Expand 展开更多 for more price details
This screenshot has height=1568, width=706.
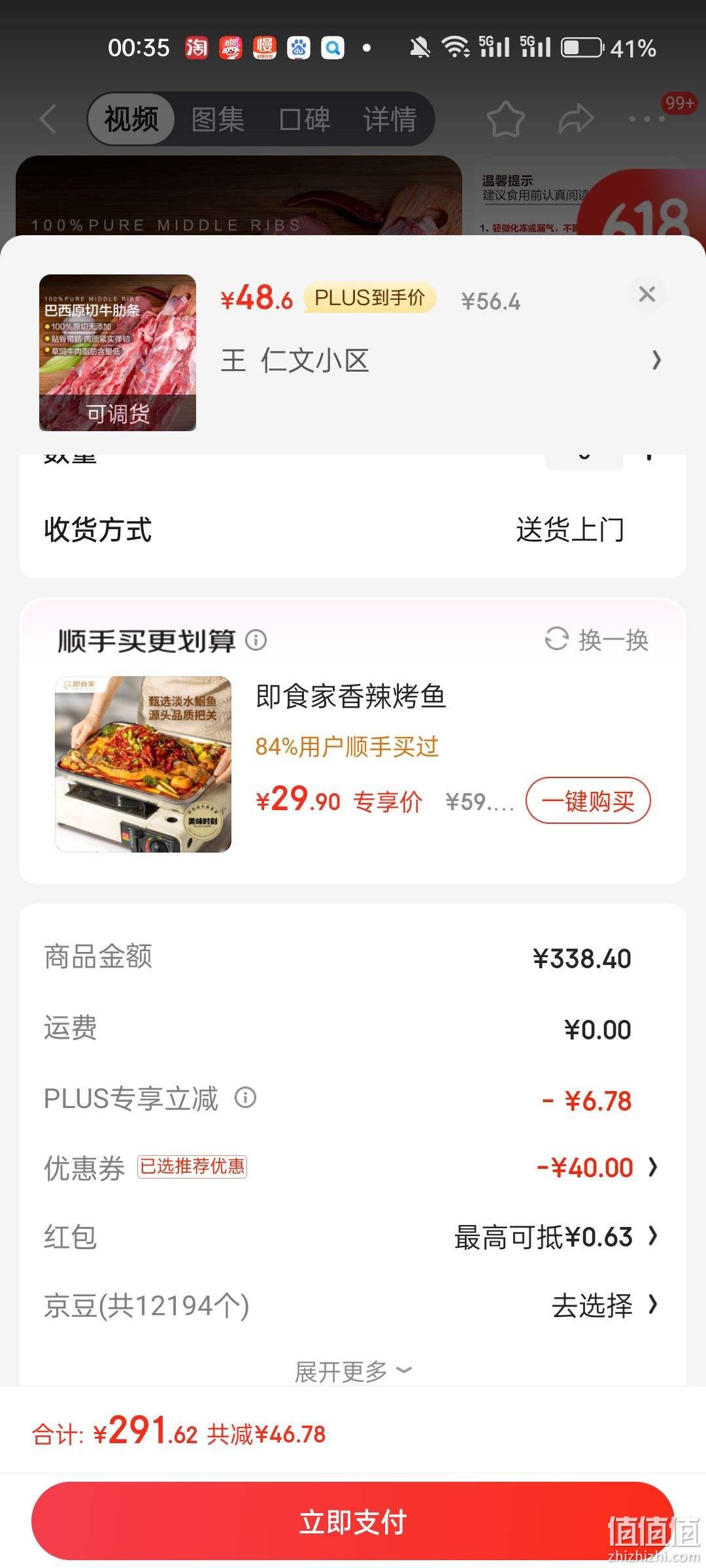click(353, 1371)
